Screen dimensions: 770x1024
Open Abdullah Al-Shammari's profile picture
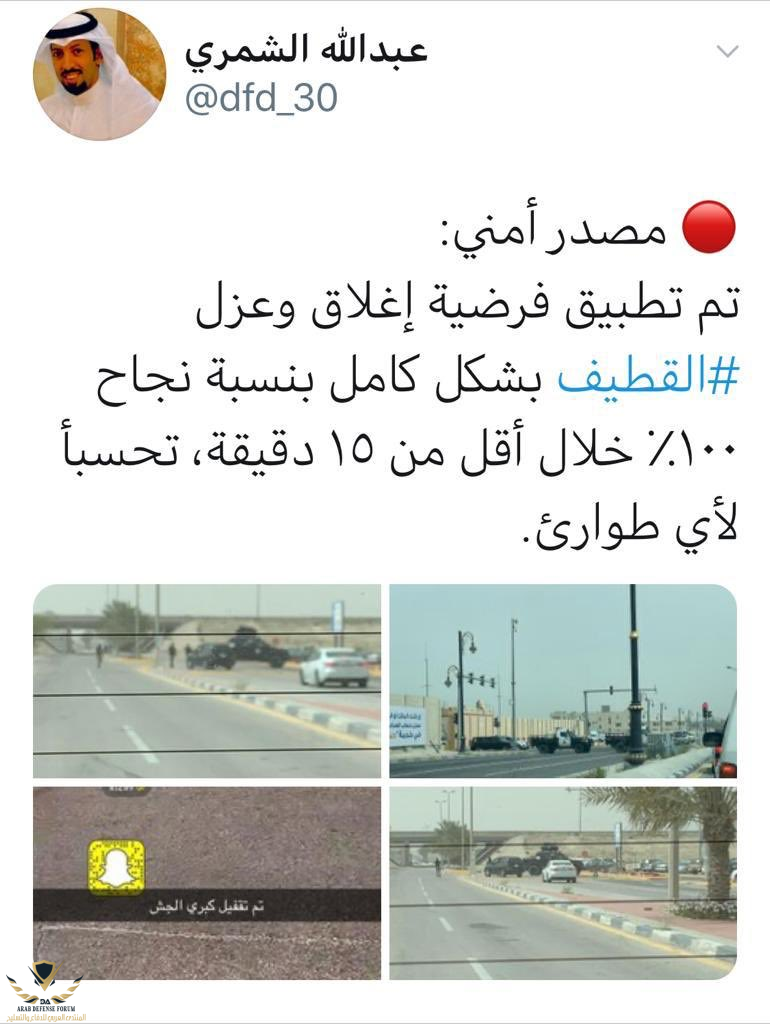click(x=99, y=75)
